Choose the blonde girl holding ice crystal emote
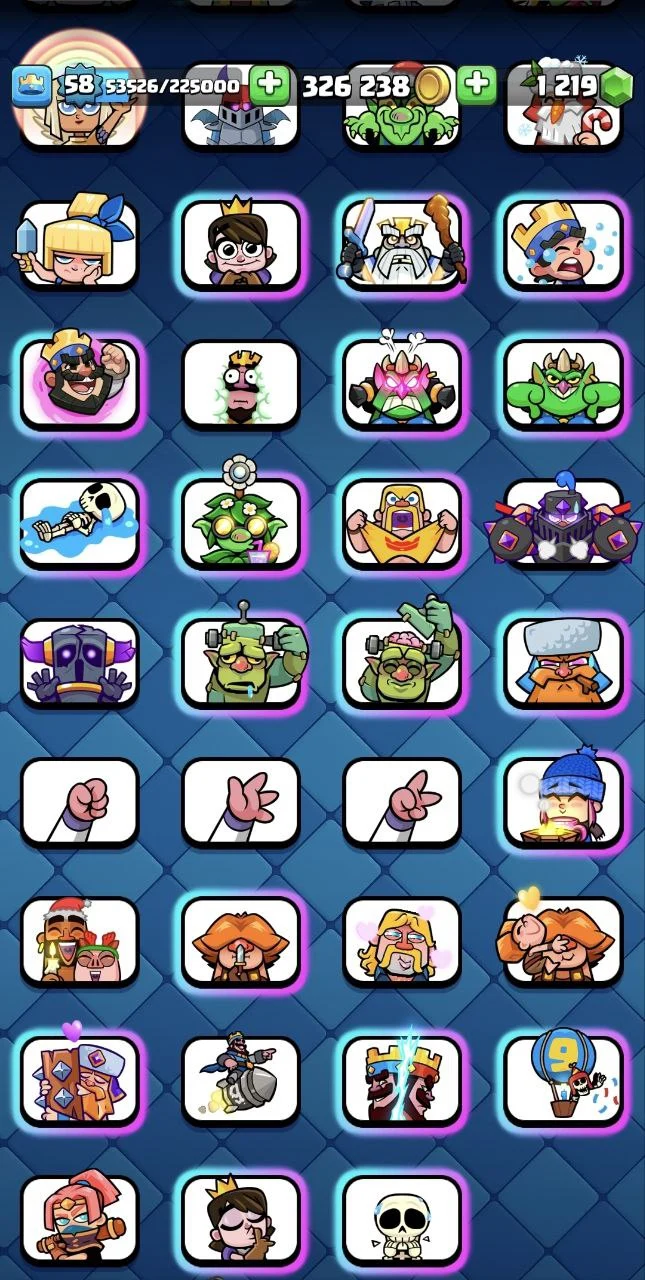This screenshot has width=645, height=1280. [80, 245]
